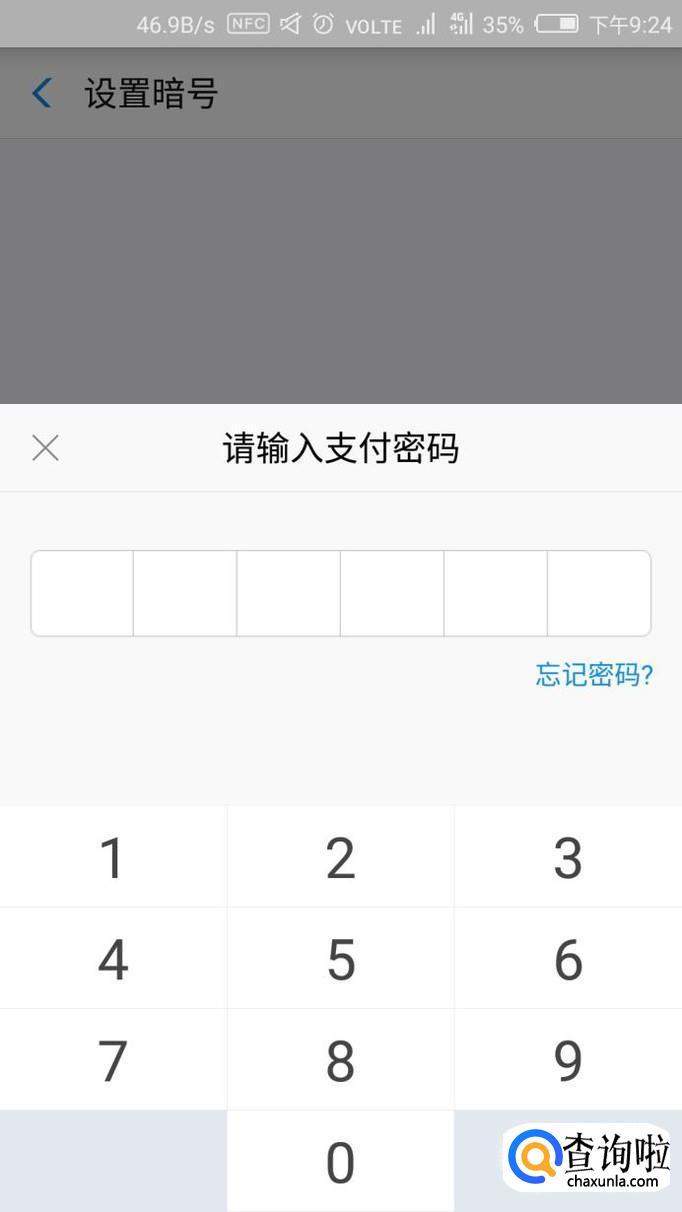Enter digit 9 on the keypad

tap(568, 1060)
